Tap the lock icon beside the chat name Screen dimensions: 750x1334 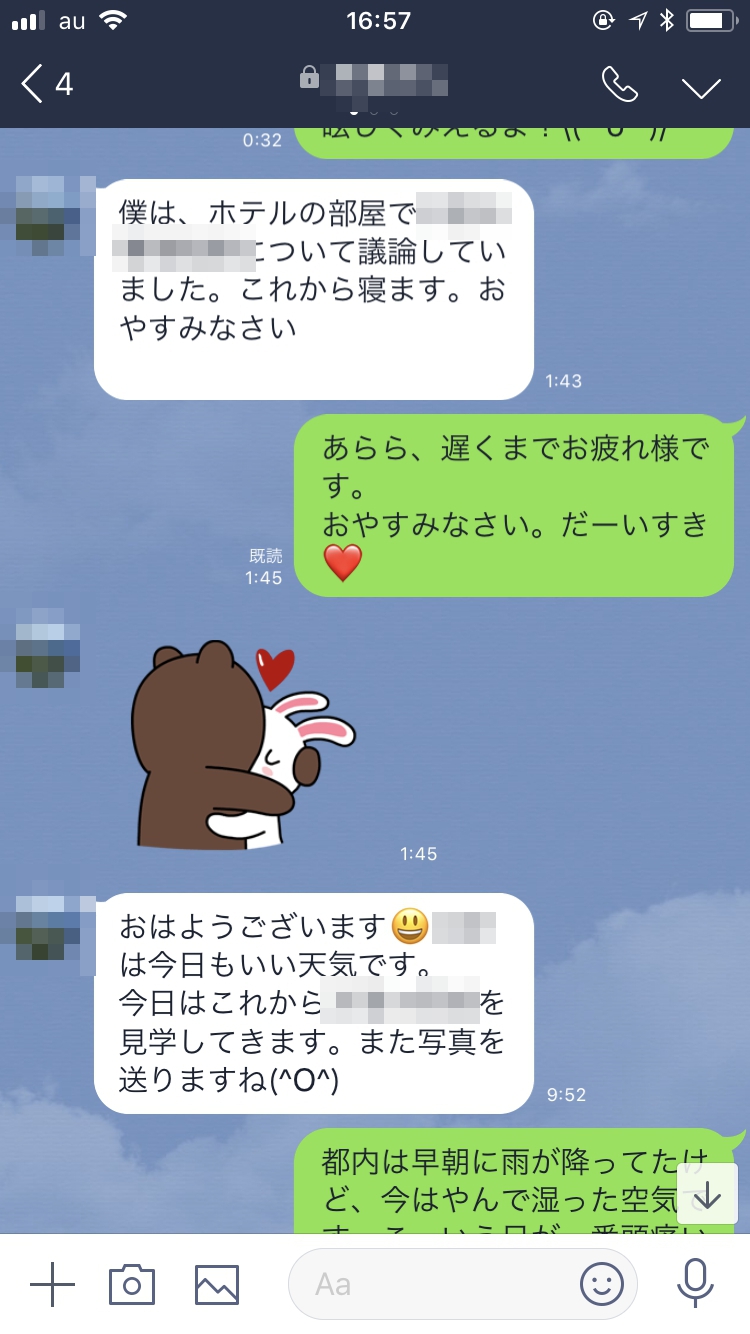click(x=308, y=77)
